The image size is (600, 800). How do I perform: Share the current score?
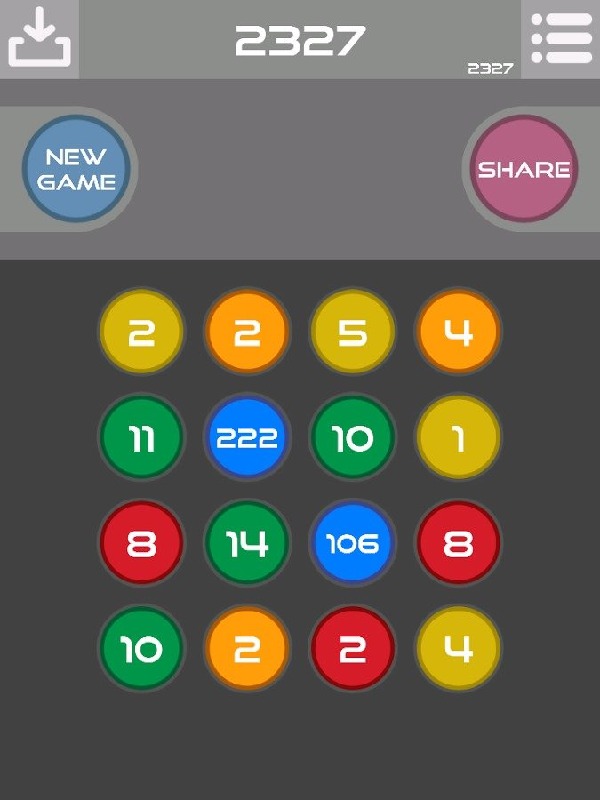click(x=523, y=169)
